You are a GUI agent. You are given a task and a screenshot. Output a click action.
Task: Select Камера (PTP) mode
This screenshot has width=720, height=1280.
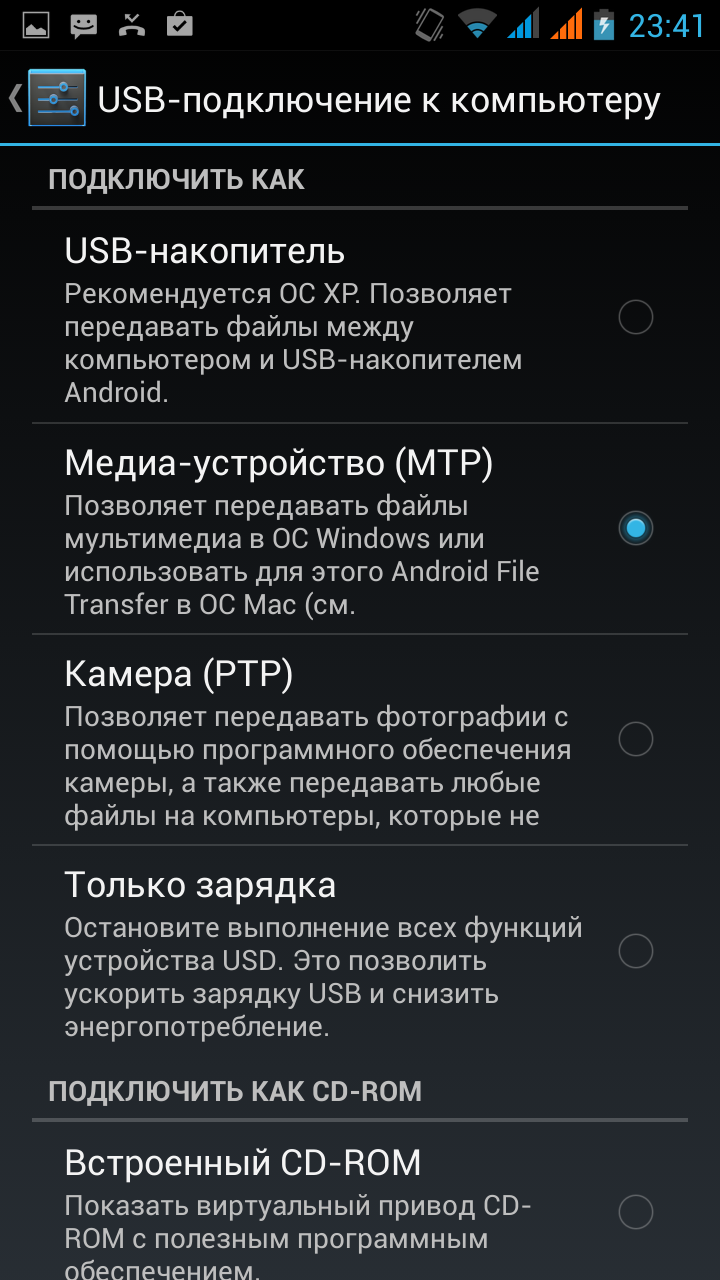coord(635,739)
